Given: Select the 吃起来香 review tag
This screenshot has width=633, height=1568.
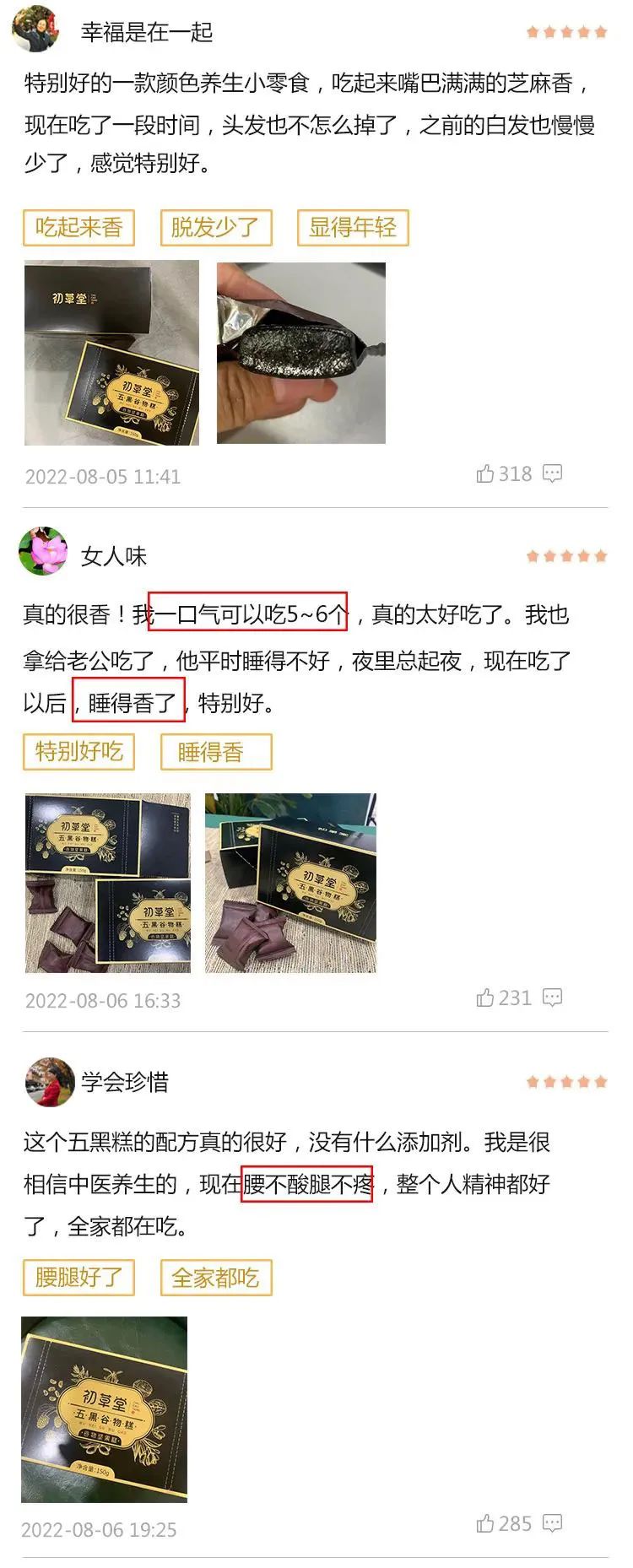Looking at the screenshot, I should point(80,227).
